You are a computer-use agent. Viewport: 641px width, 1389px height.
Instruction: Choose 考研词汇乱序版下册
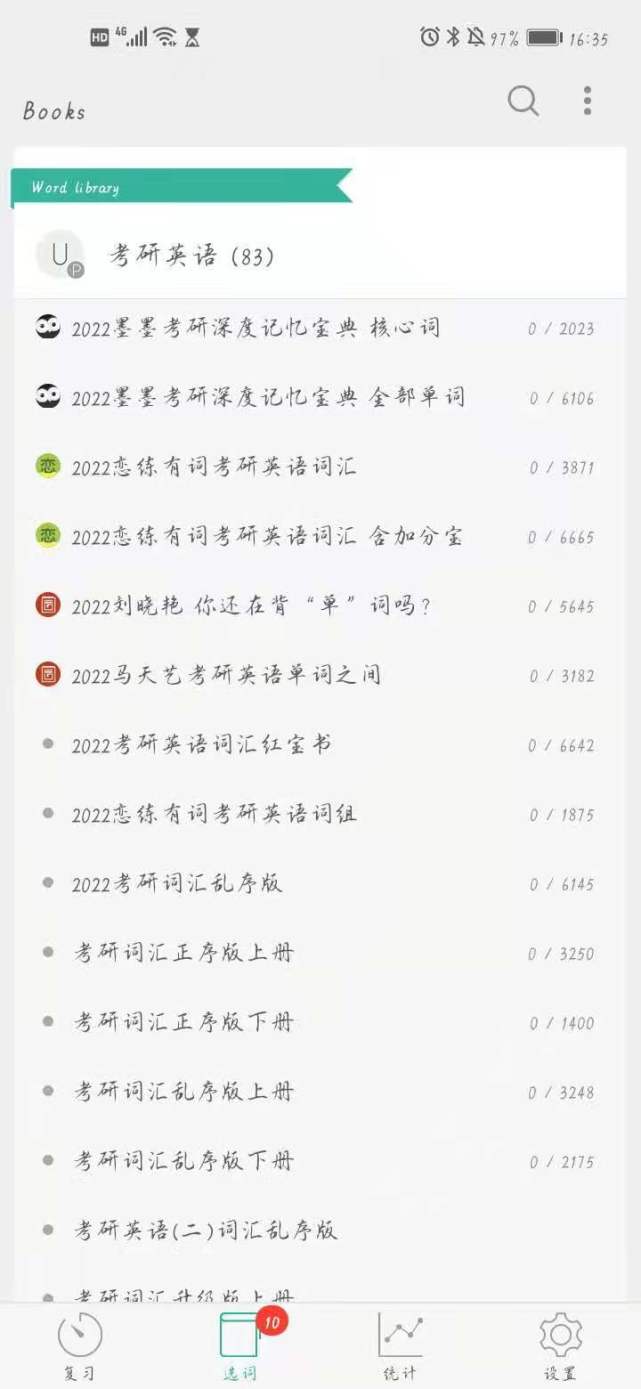click(x=184, y=1162)
